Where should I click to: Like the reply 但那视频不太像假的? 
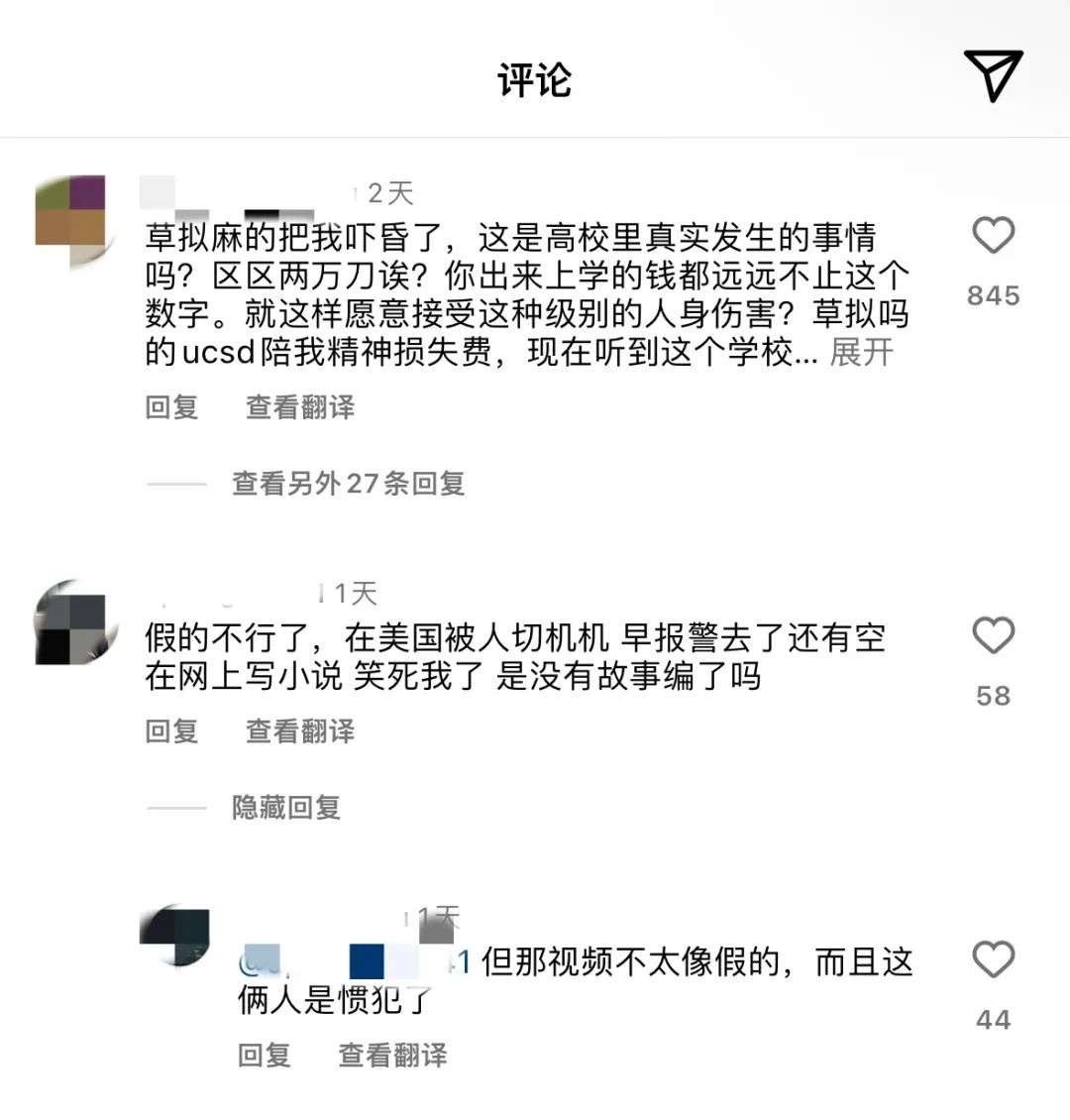993,960
